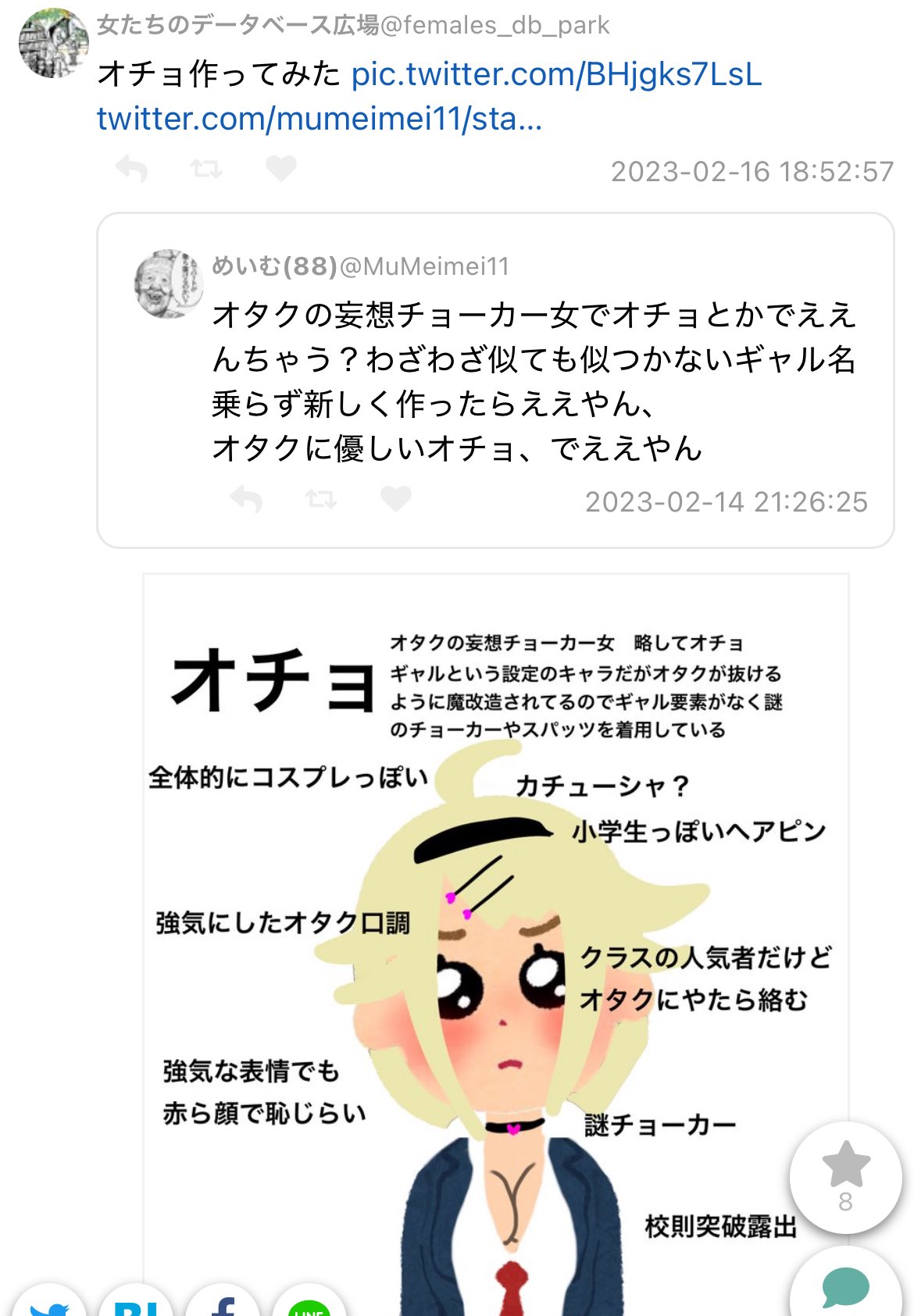This screenshot has width=914, height=1316.
Task: Open the comments bubble button
Action: 845,1287
